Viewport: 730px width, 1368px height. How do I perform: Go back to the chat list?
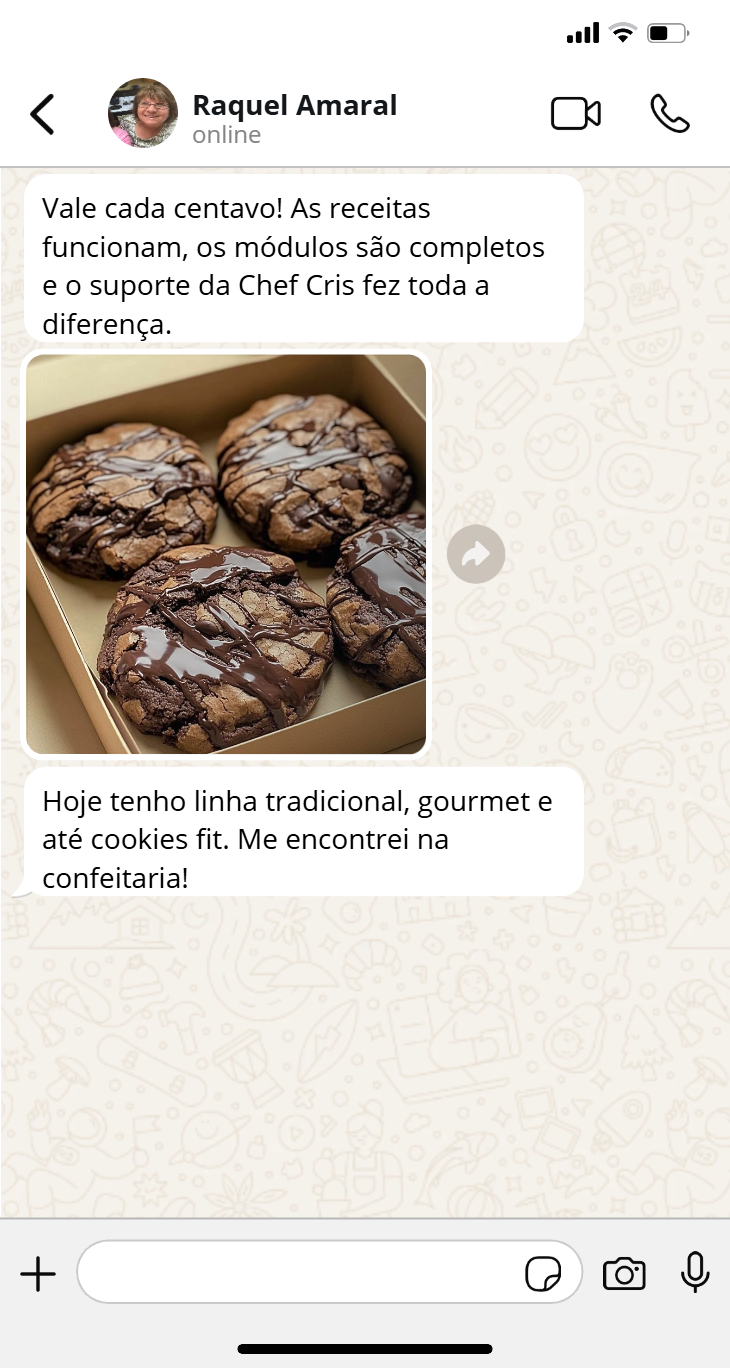(42, 114)
